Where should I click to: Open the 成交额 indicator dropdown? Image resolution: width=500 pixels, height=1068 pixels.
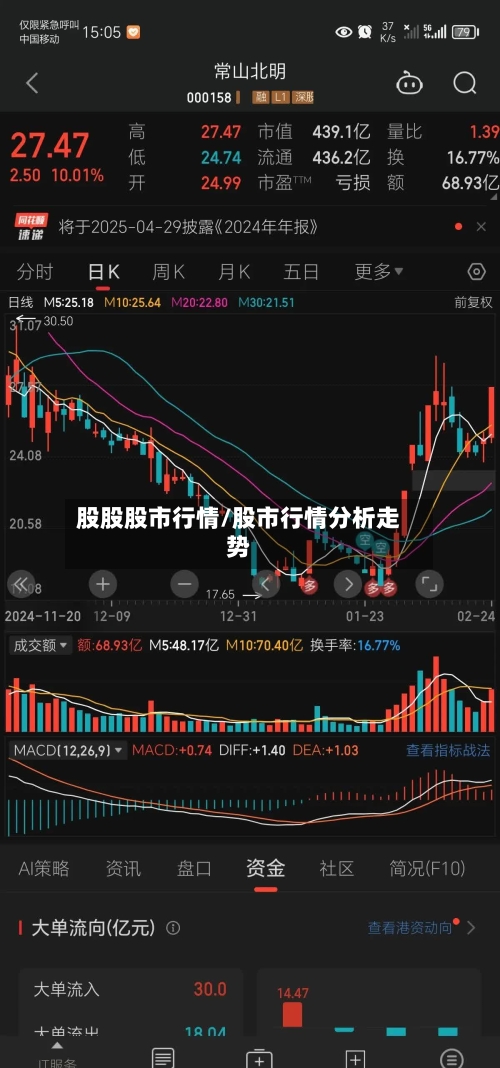40,645
